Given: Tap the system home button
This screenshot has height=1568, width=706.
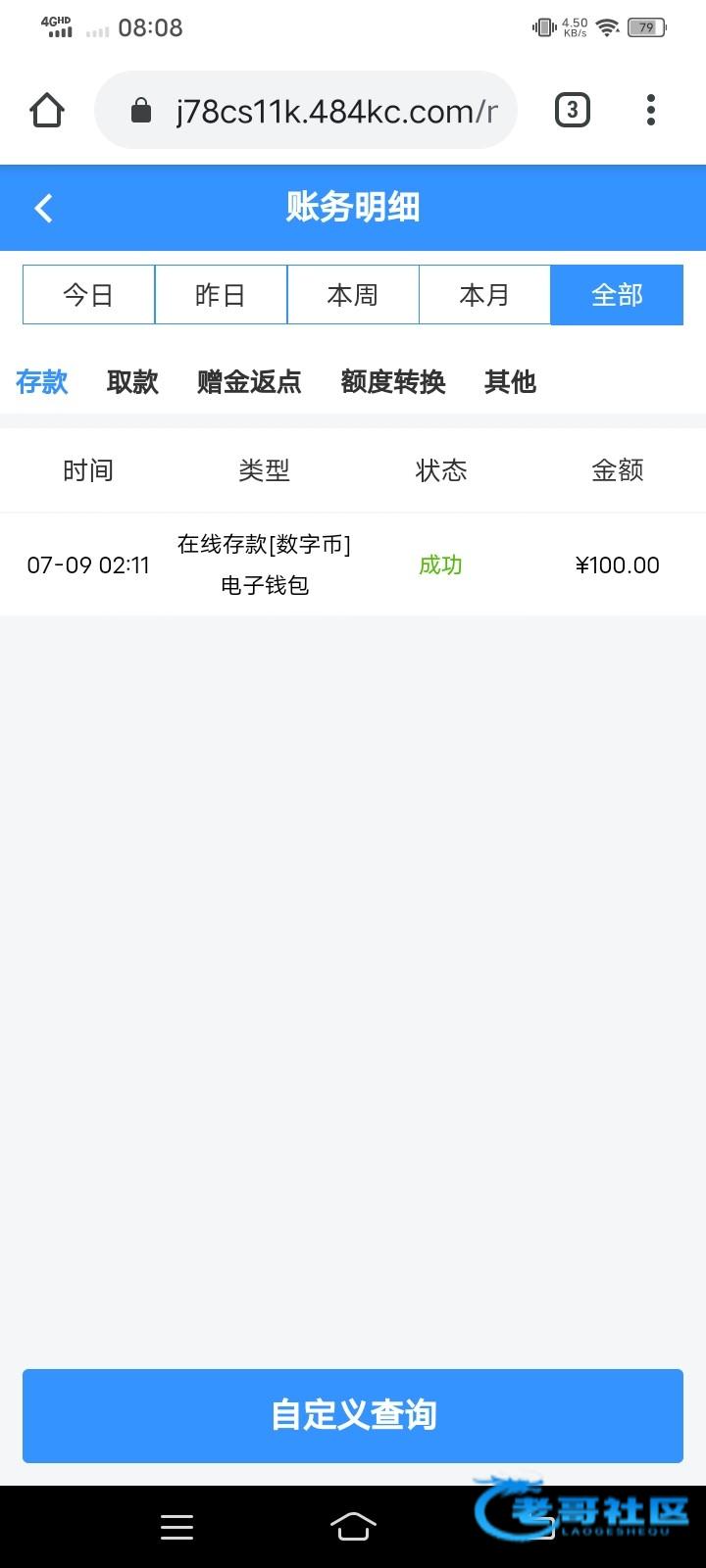Looking at the screenshot, I should click(x=353, y=1527).
